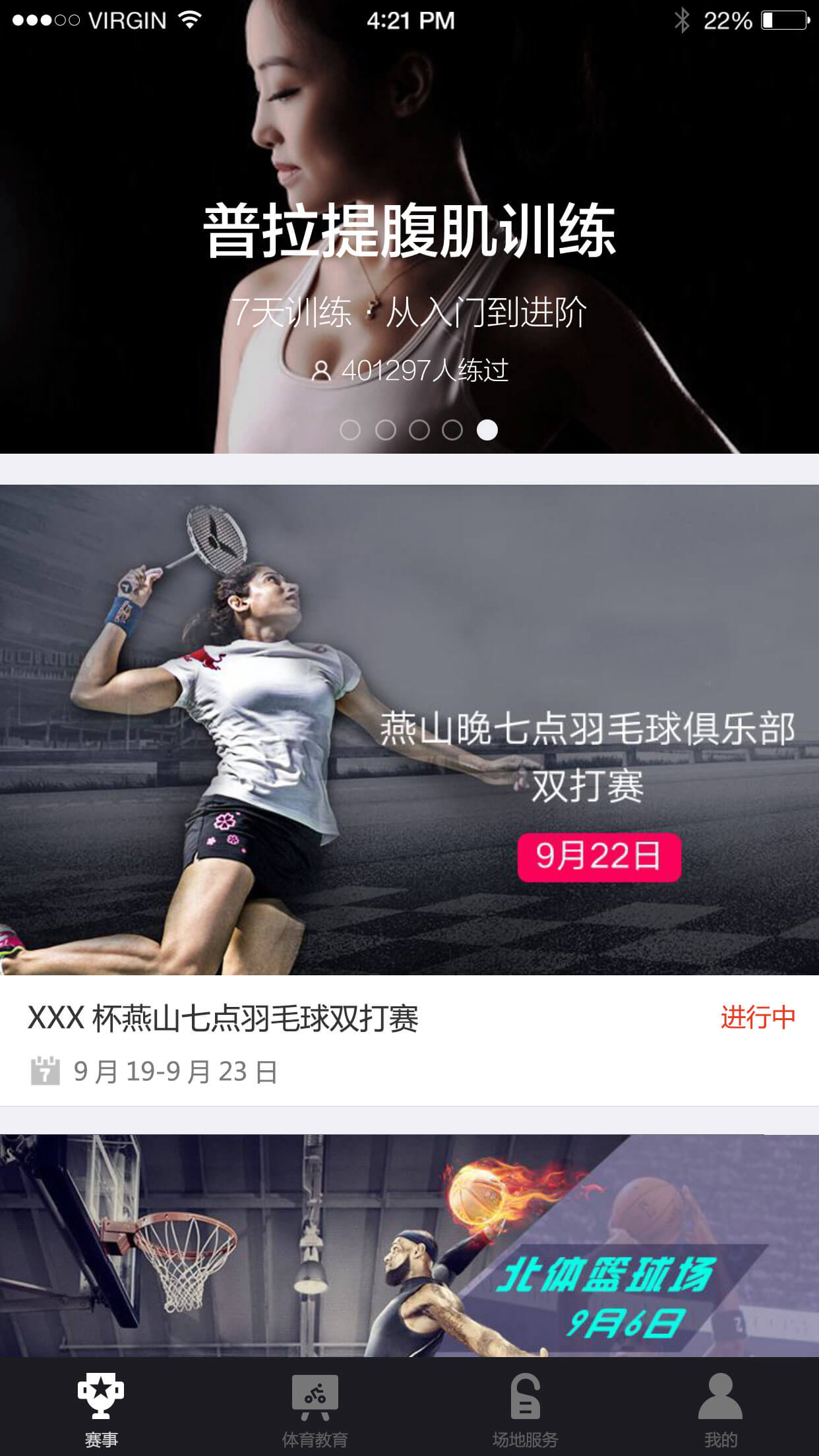Go to the 场地服务 tab
The image size is (819, 1456).
click(525, 1408)
